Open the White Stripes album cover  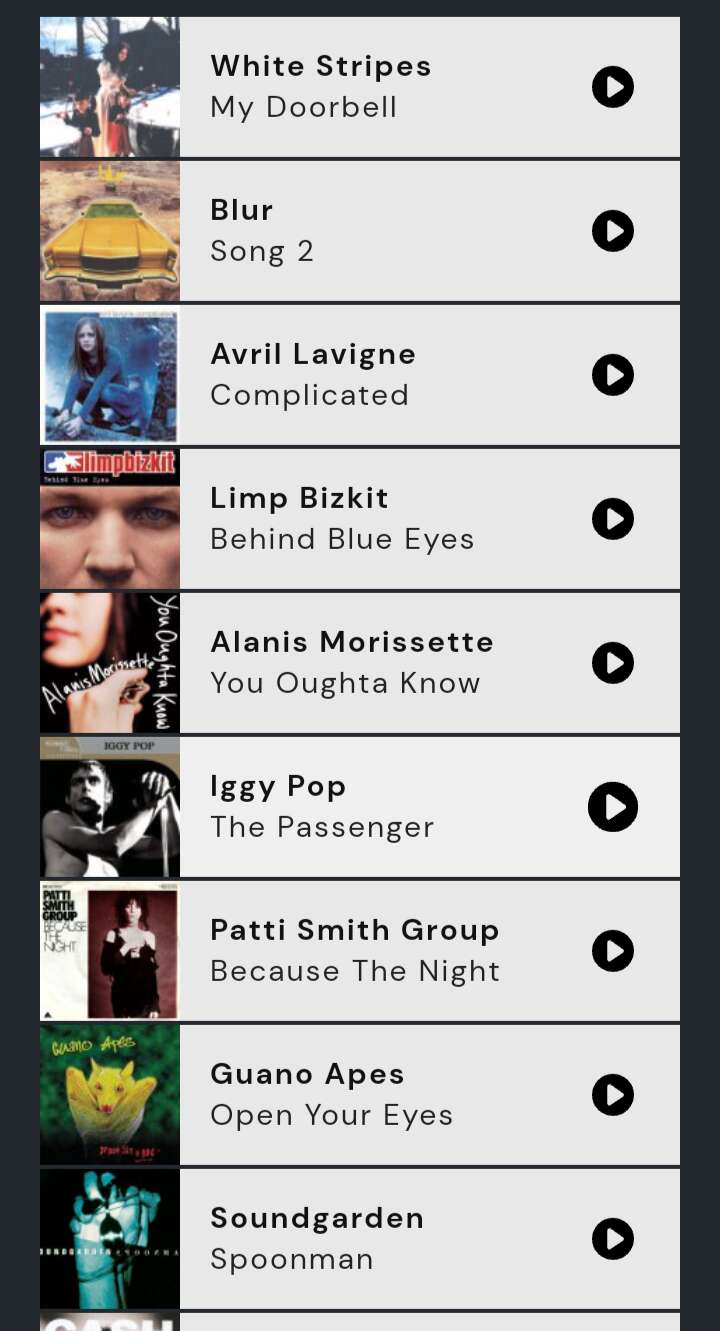click(x=110, y=87)
